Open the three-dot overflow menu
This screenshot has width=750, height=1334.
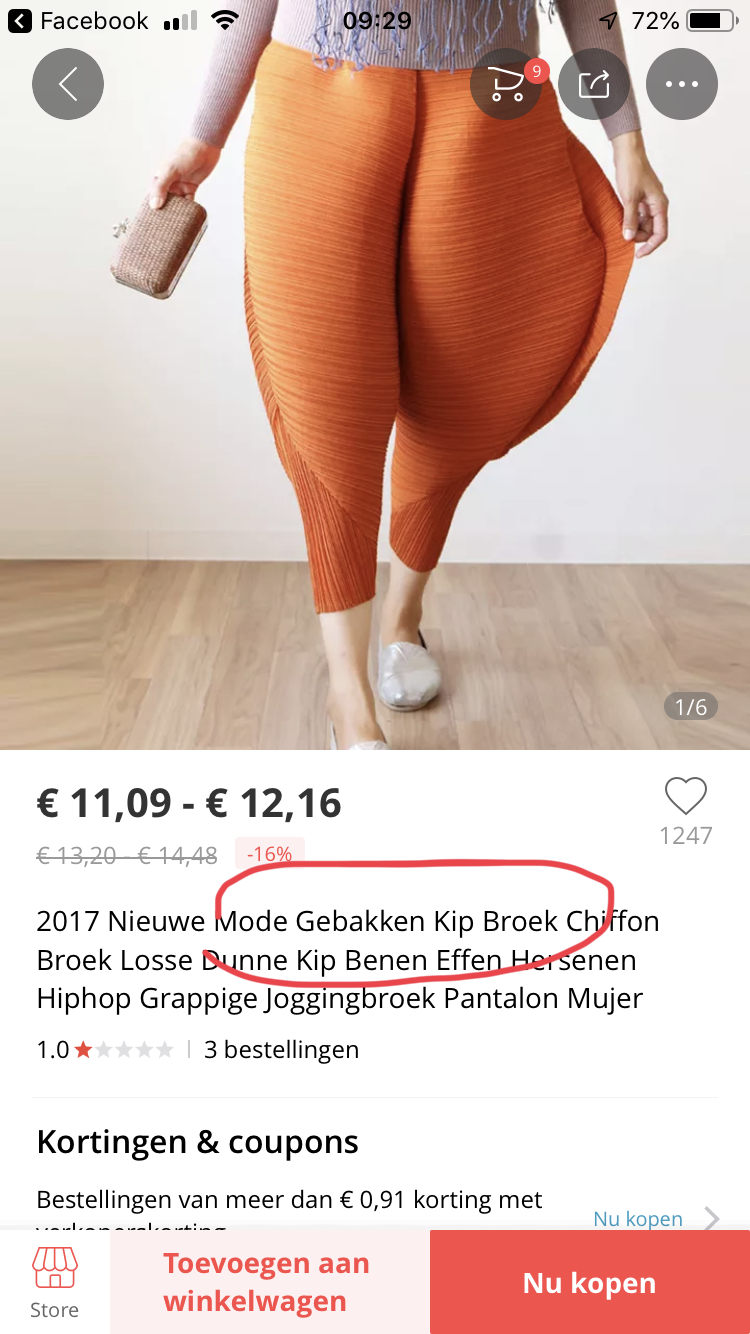[x=682, y=85]
